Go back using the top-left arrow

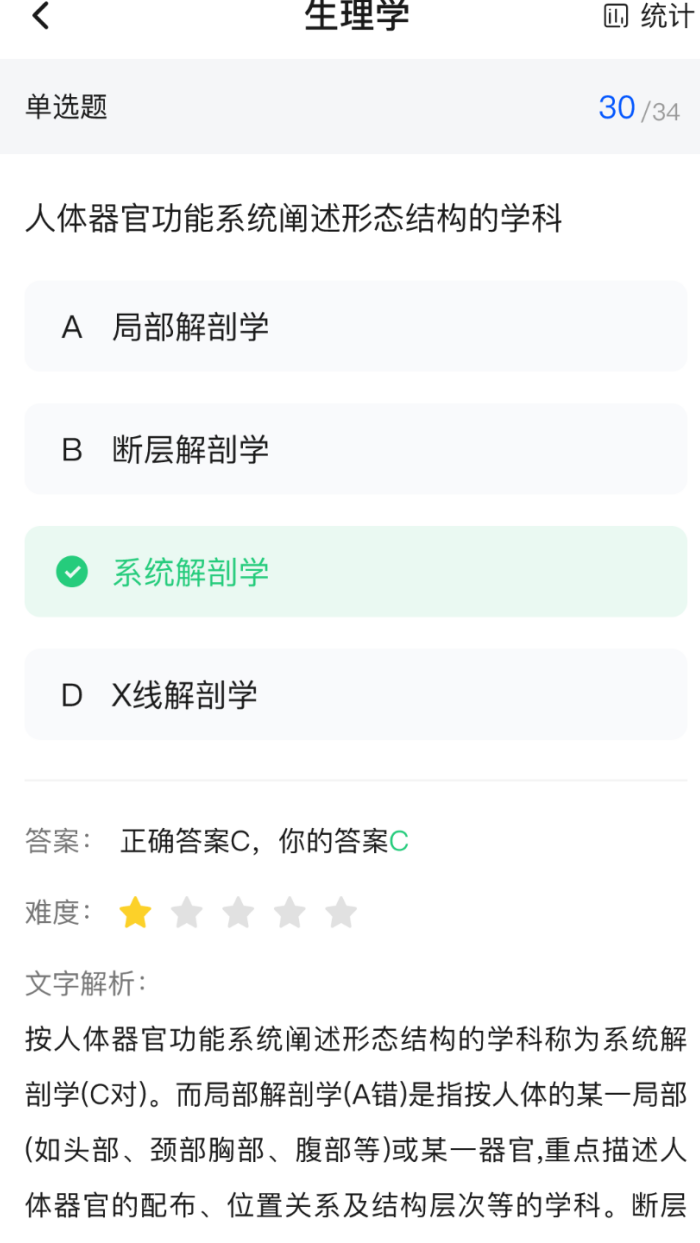[x=41, y=16]
